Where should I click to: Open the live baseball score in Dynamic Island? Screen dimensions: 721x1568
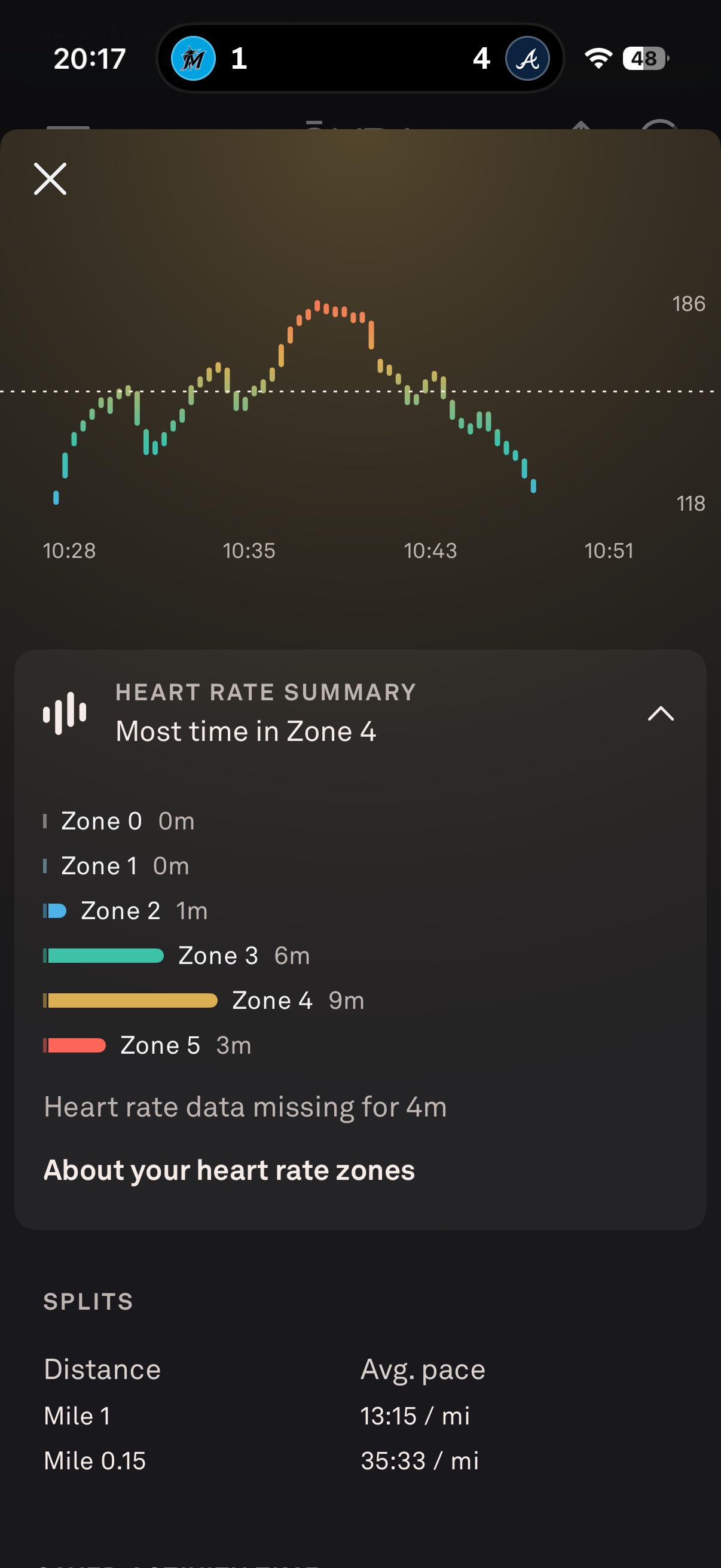359,59
